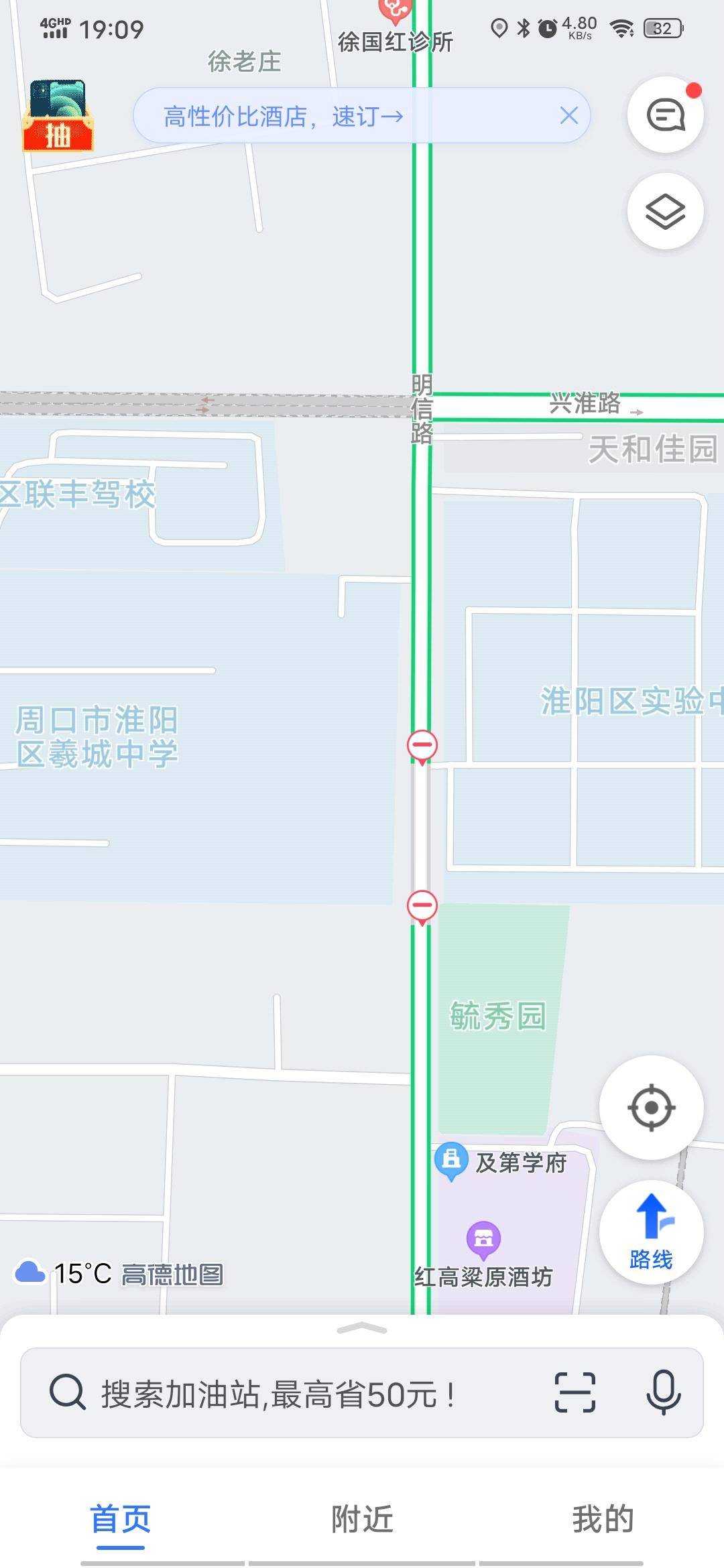Switch to the 我的 tab
Screen dimensions: 724x1568
click(603, 1518)
